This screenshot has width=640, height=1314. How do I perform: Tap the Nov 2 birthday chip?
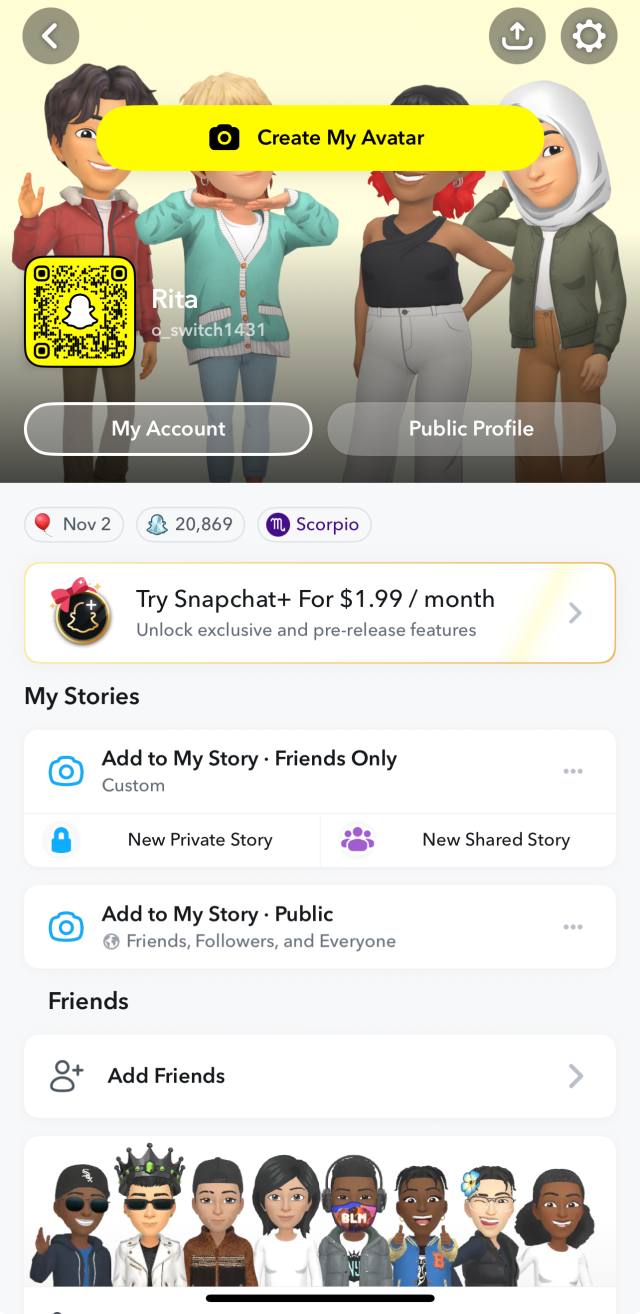[74, 524]
